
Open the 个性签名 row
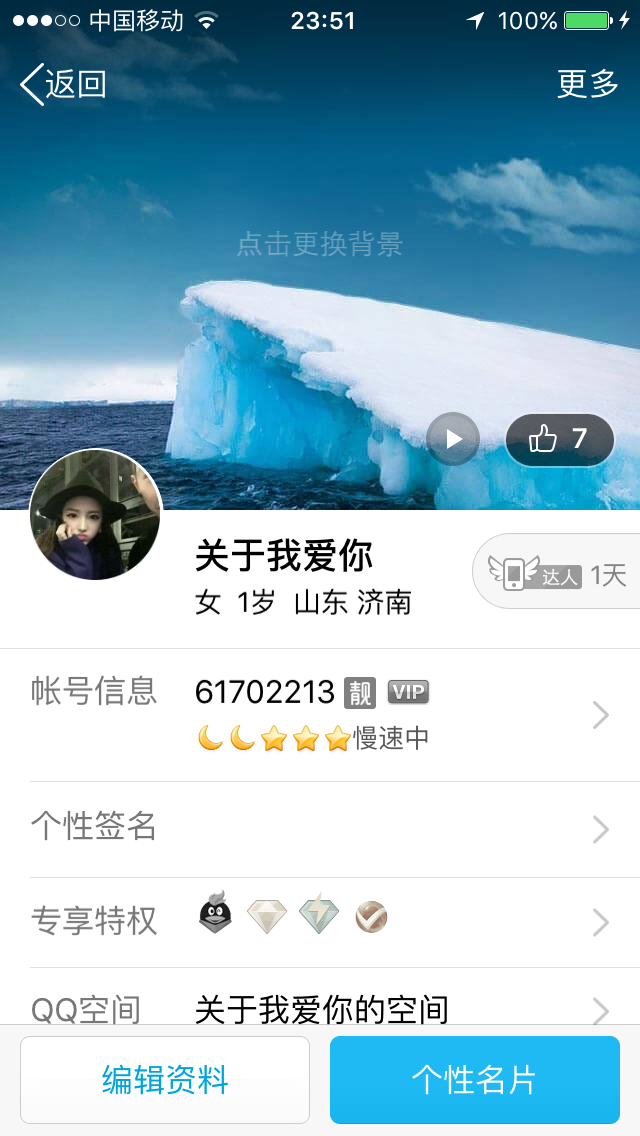(x=320, y=829)
